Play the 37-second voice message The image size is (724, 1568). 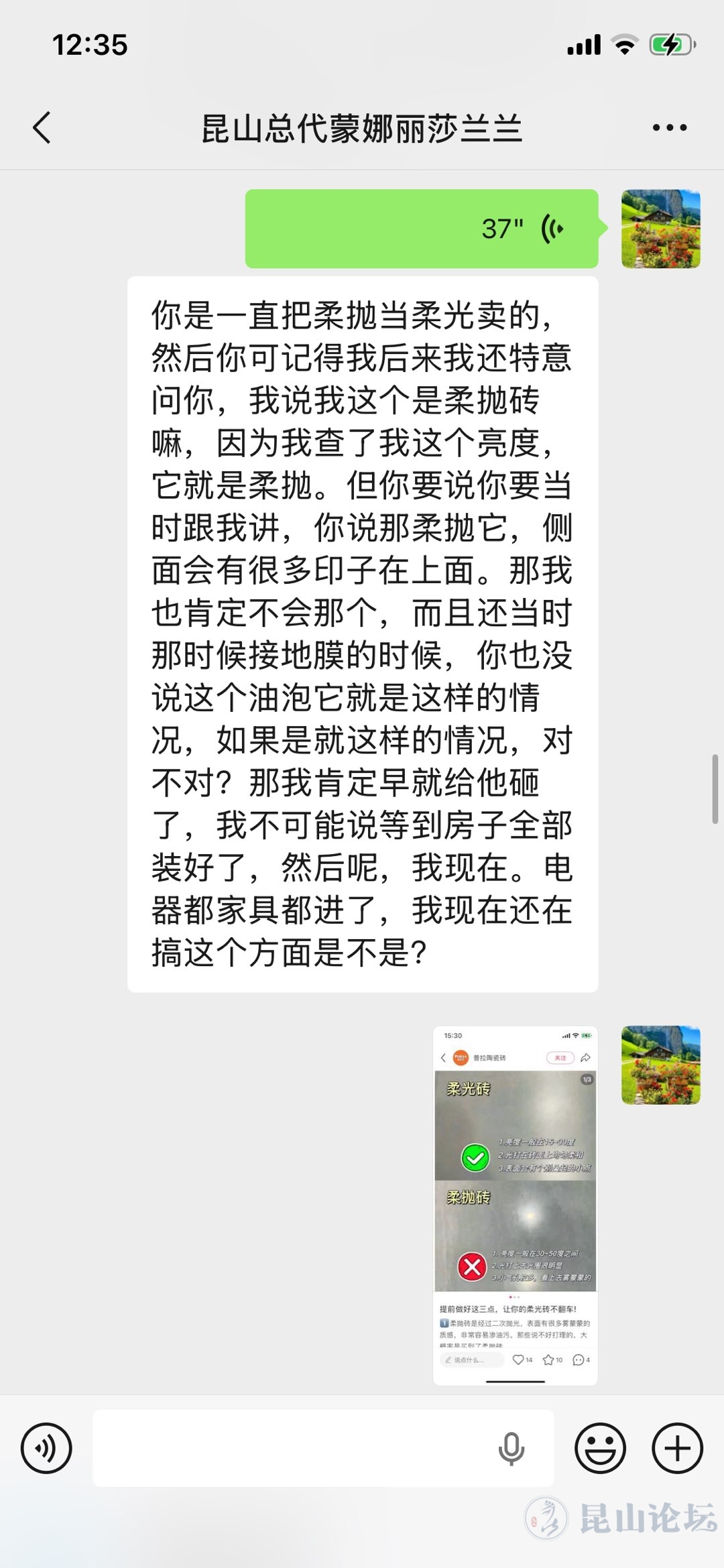421,229
